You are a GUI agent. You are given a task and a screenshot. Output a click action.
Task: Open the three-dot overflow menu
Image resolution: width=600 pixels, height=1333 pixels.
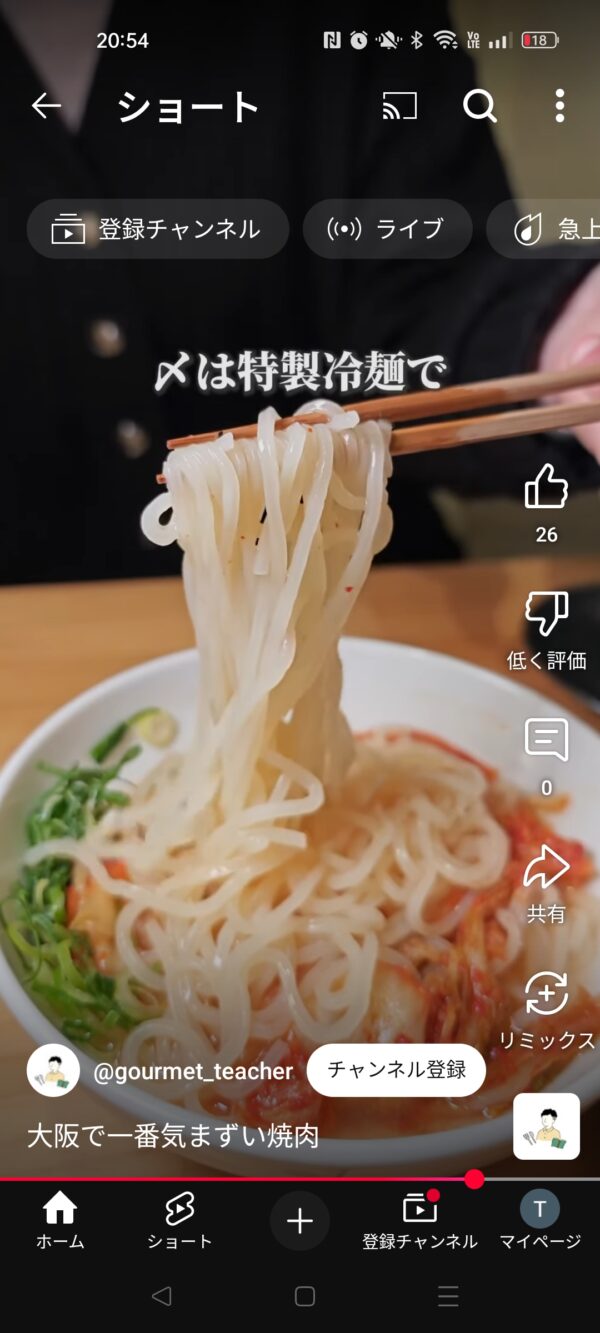[x=559, y=106]
